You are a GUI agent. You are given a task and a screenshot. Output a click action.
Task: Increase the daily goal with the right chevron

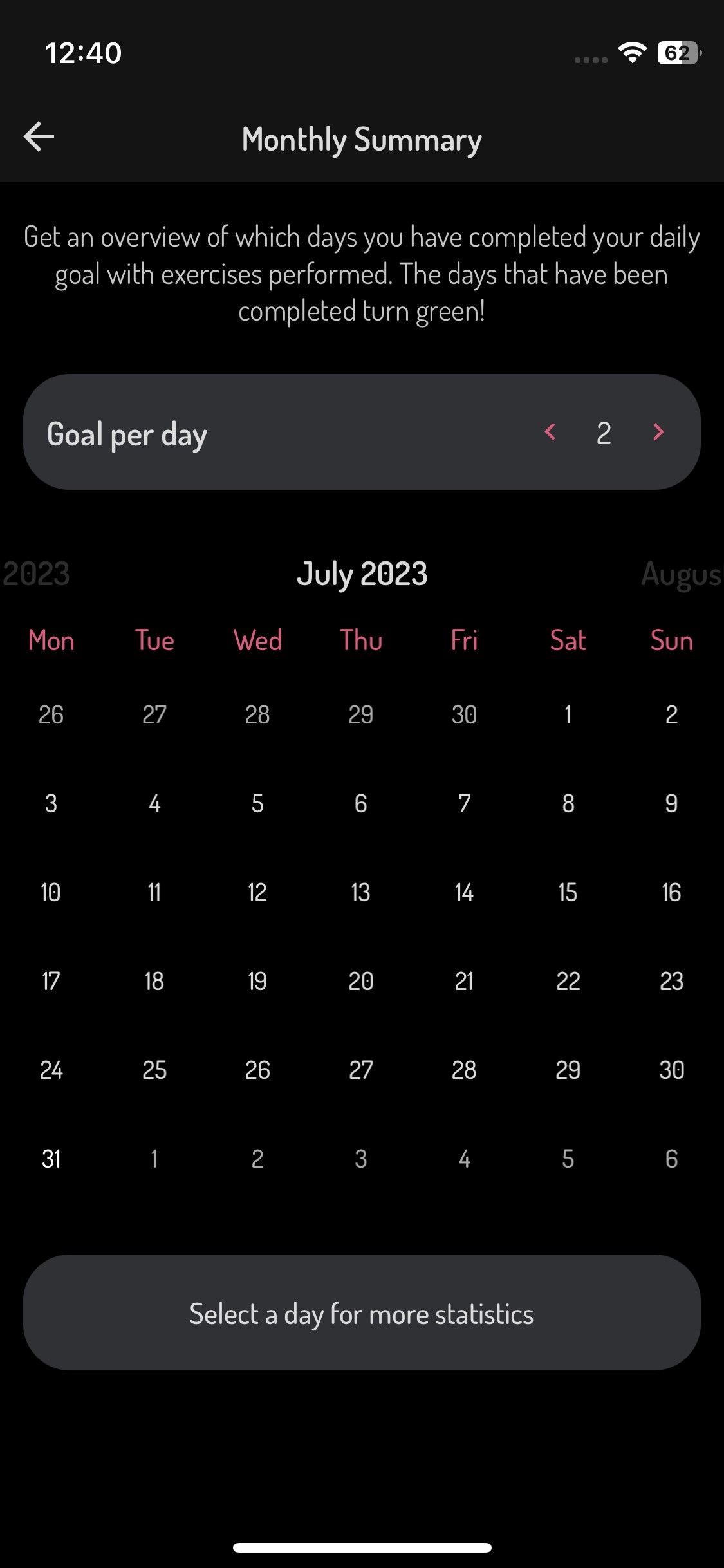[658, 433]
